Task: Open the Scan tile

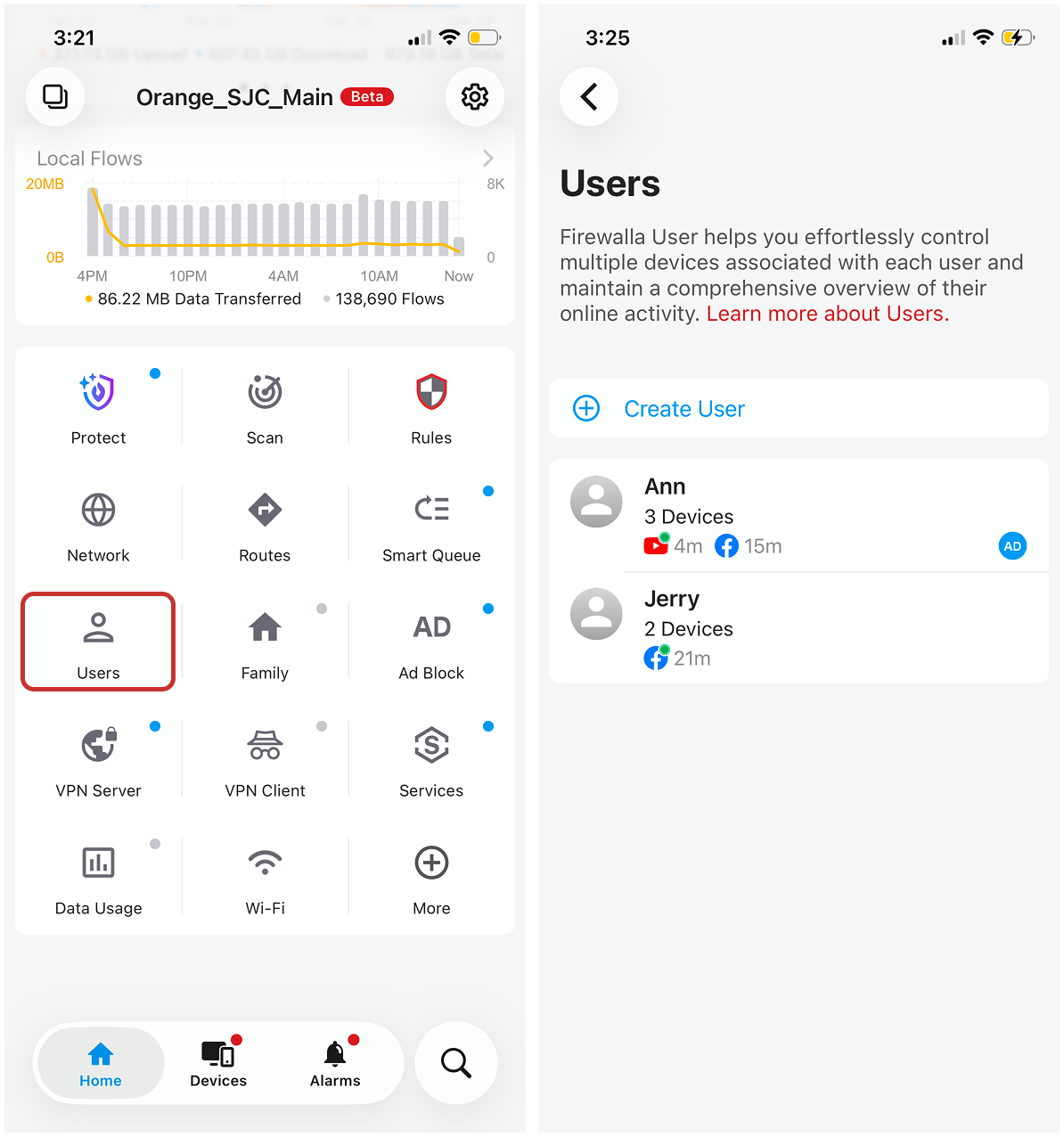Action: tap(265, 407)
